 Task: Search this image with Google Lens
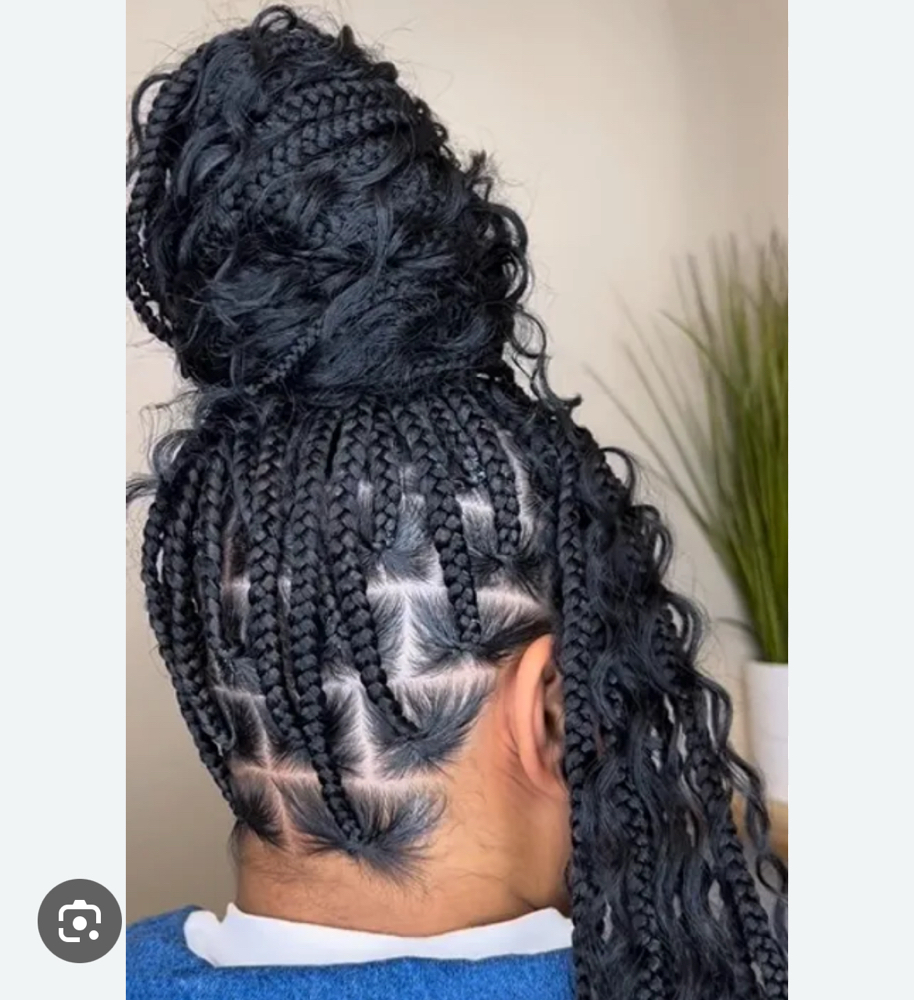79,921
